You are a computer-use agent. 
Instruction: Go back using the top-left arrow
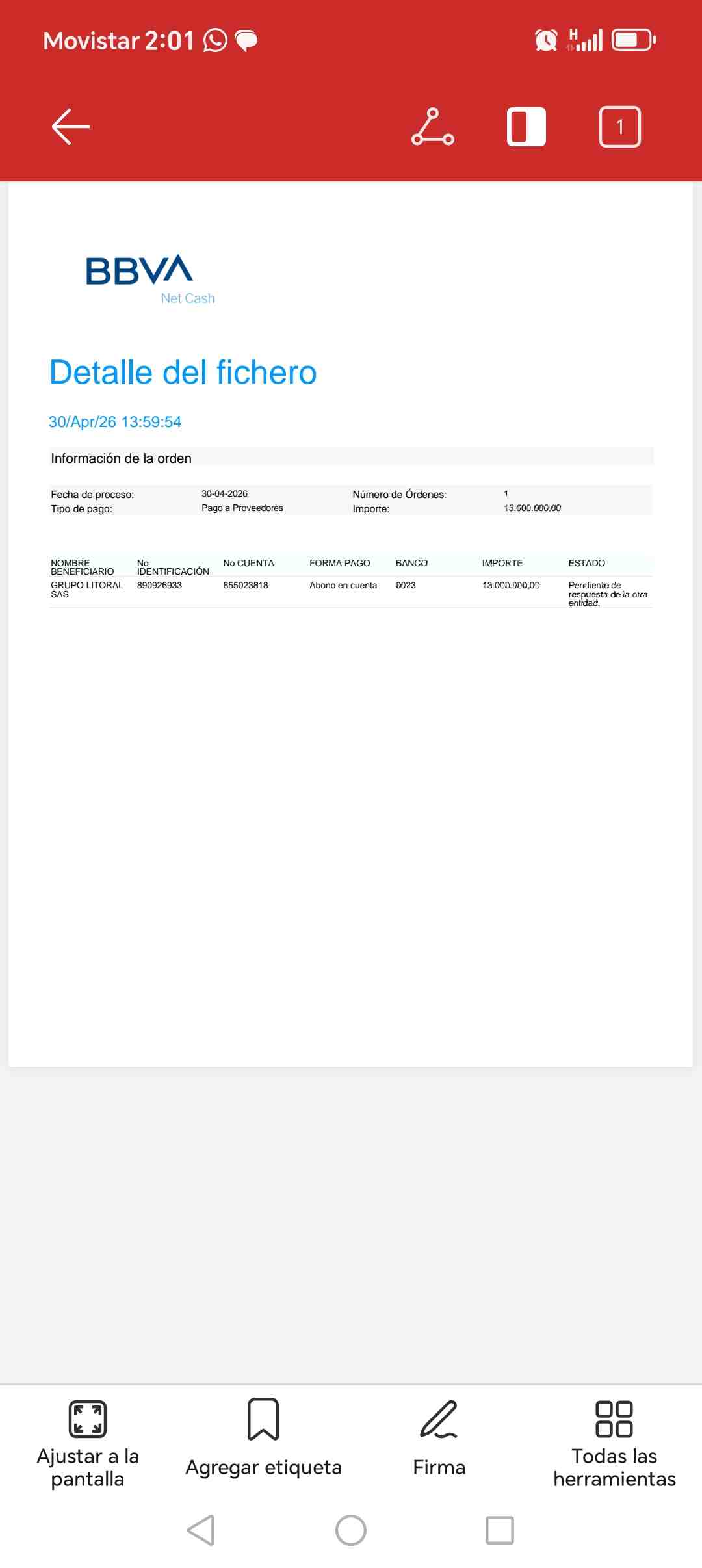click(x=71, y=126)
